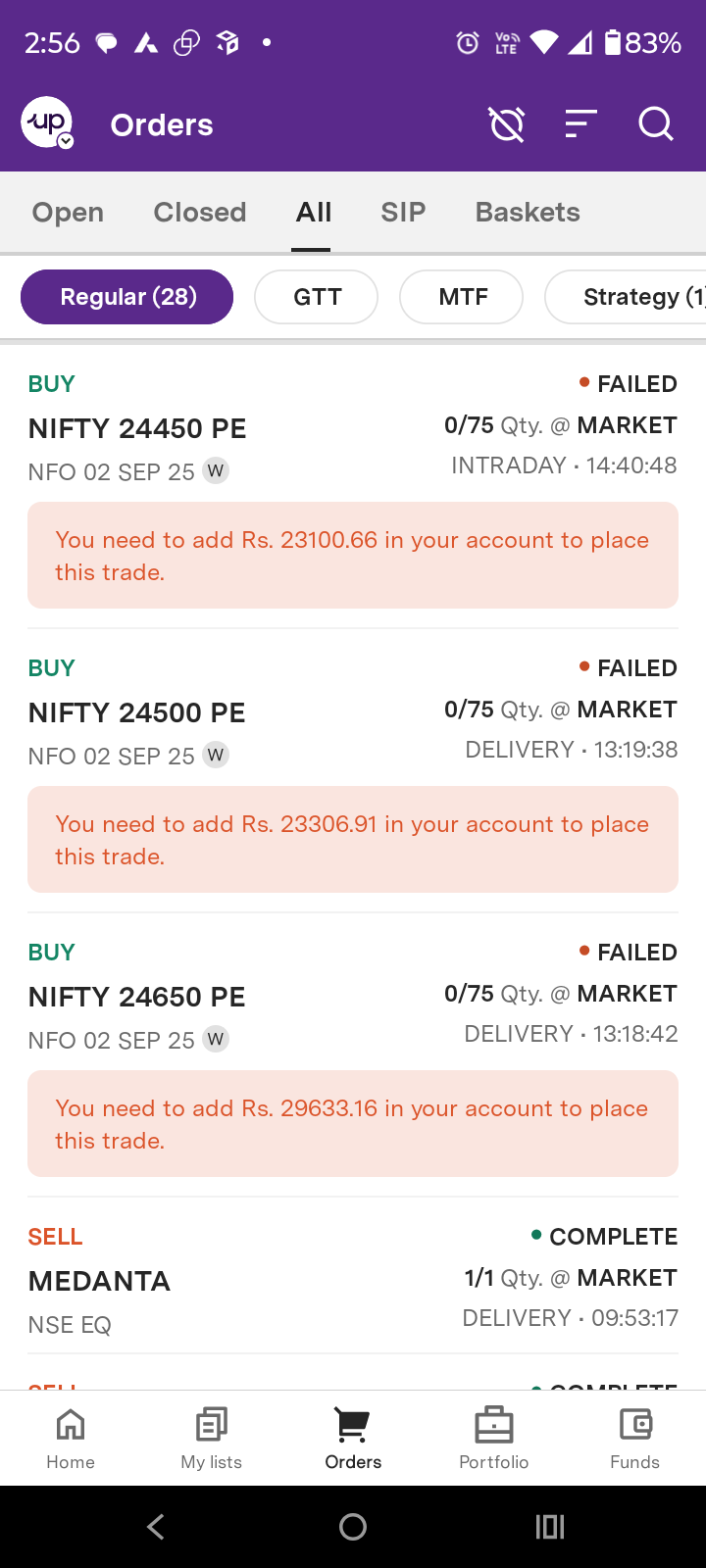Image resolution: width=706 pixels, height=1568 pixels.
Task: Switch to the Open orders tab
Action: click(x=68, y=212)
